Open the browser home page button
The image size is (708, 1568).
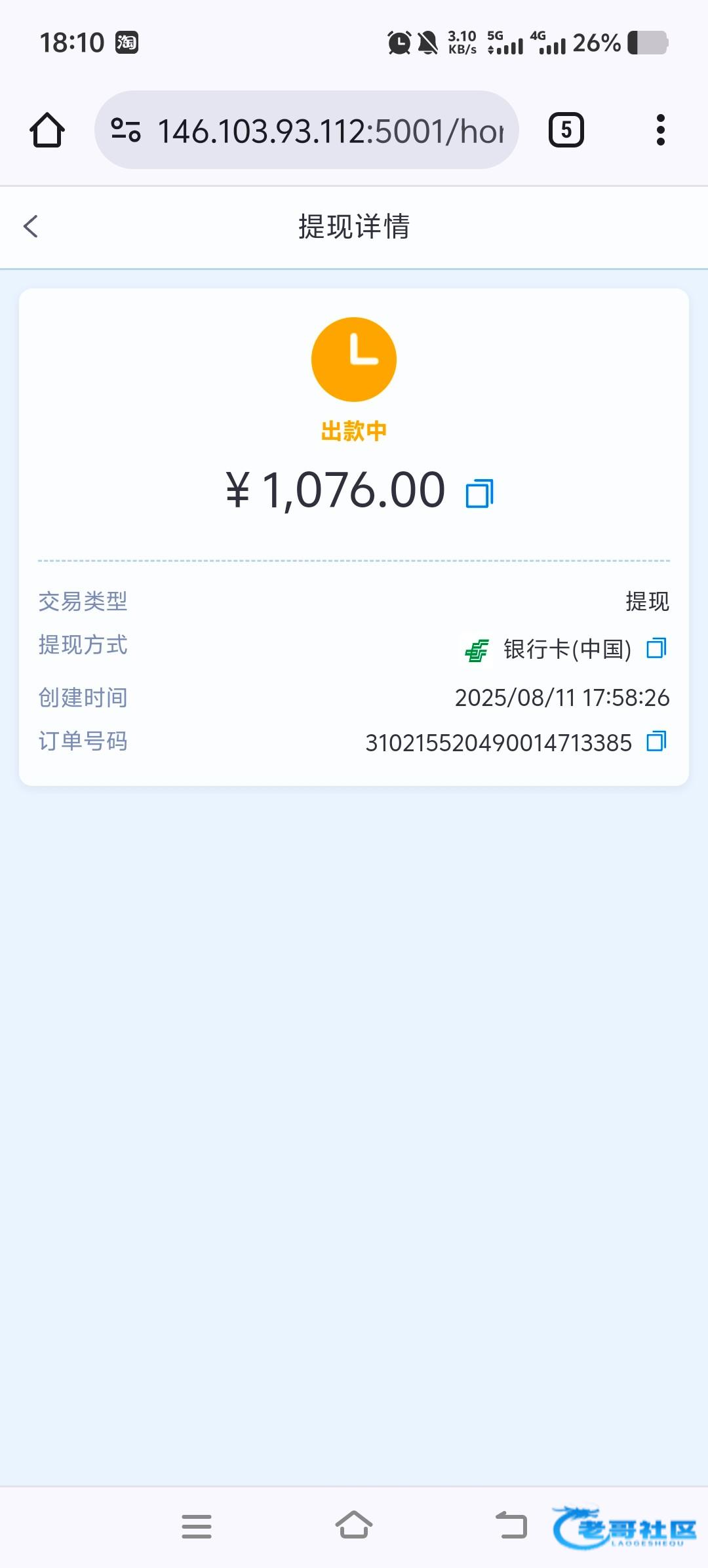(x=47, y=130)
